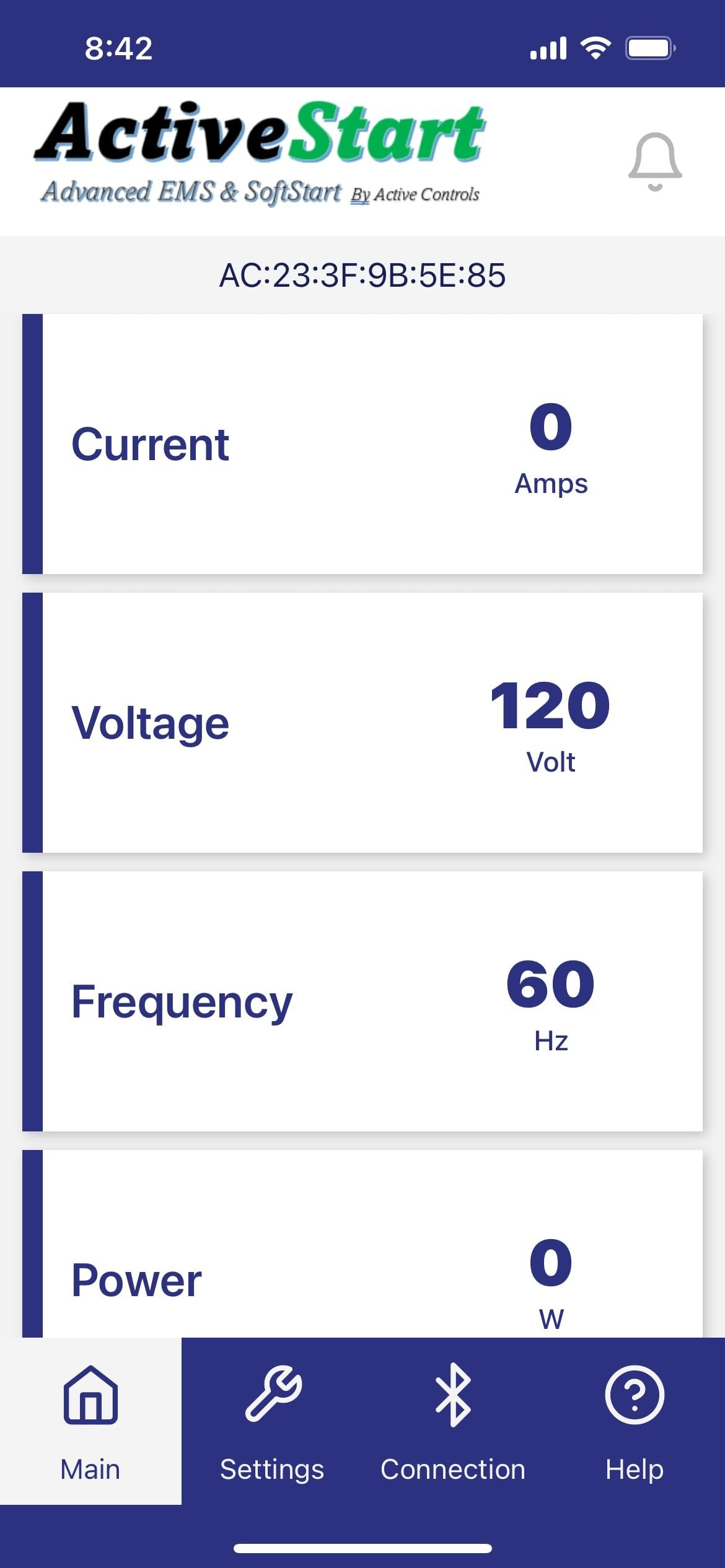
Task: Open the Help tab
Action: [x=634, y=1421]
